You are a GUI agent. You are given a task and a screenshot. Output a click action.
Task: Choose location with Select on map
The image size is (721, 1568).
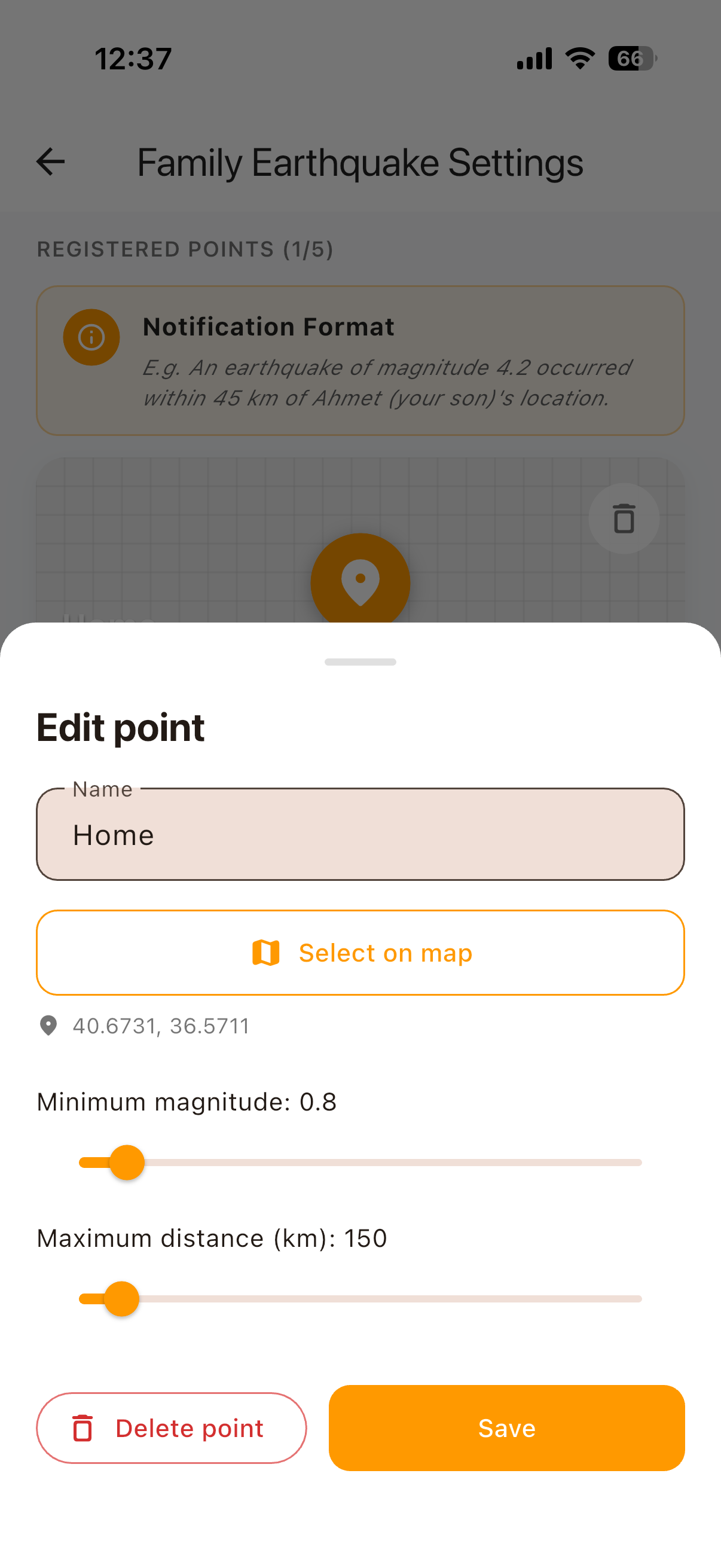pyautogui.click(x=360, y=953)
